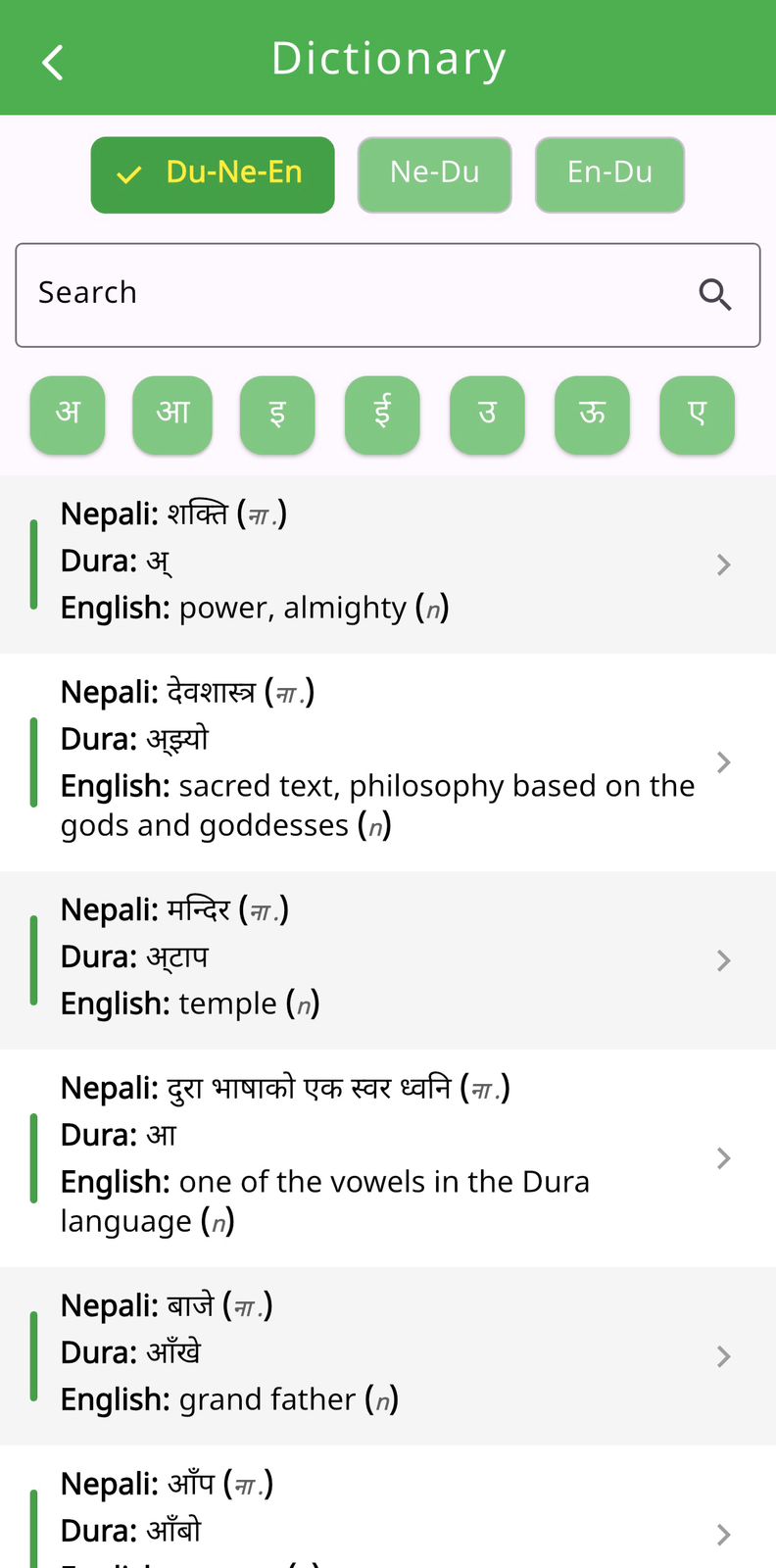Select the ऊ letter filter button
This screenshot has height=1568, width=776.
pyautogui.click(x=592, y=415)
